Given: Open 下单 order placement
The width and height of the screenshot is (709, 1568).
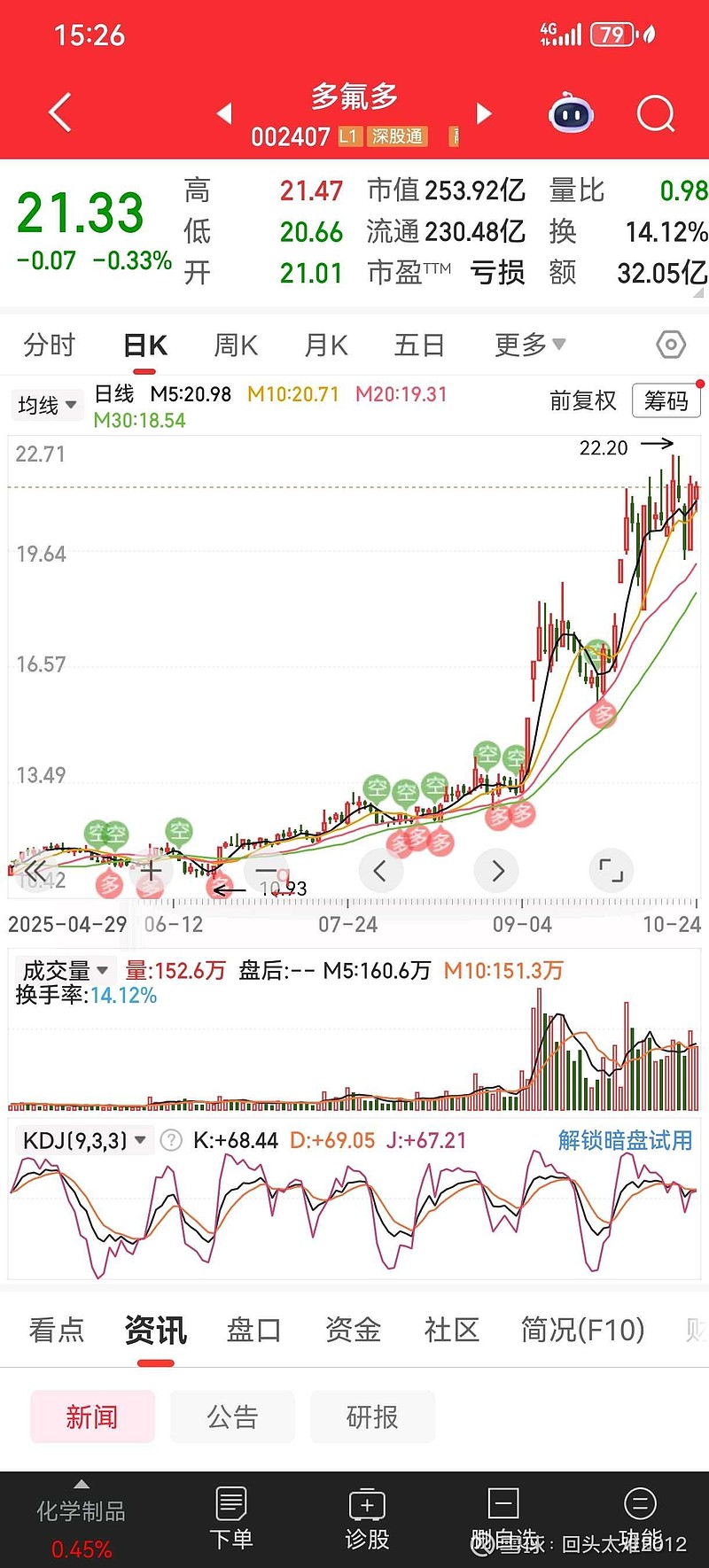Looking at the screenshot, I should pos(230,1517).
